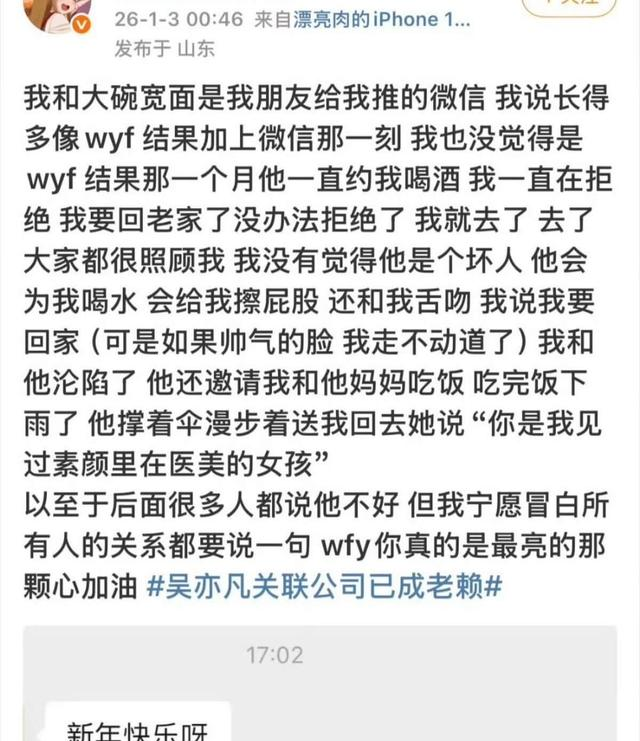Viewport: 640px width, 741px height.
Task: Tap the follow button beside the post header
Action: click(x=578, y=8)
